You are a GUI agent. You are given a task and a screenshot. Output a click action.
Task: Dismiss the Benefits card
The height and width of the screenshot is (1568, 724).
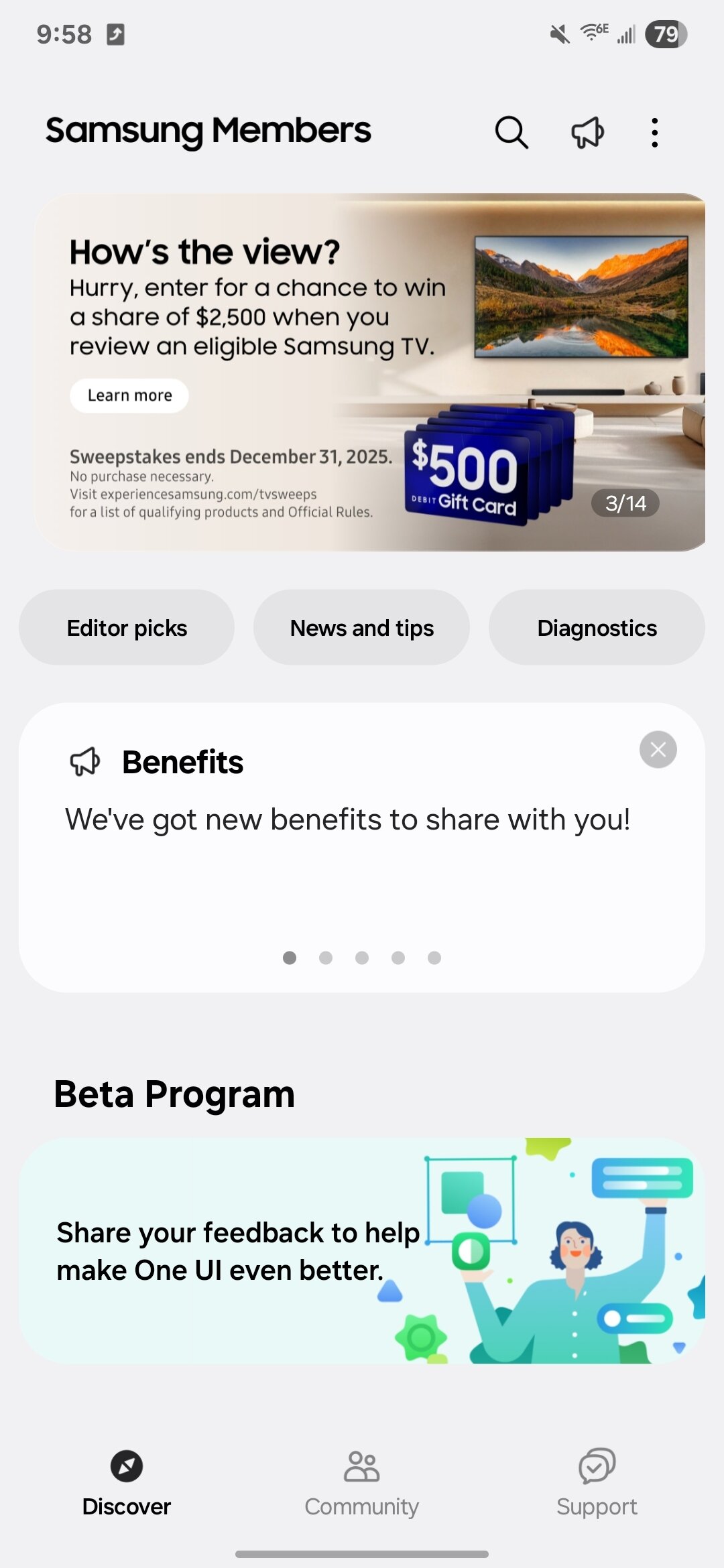tap(658, 749)
